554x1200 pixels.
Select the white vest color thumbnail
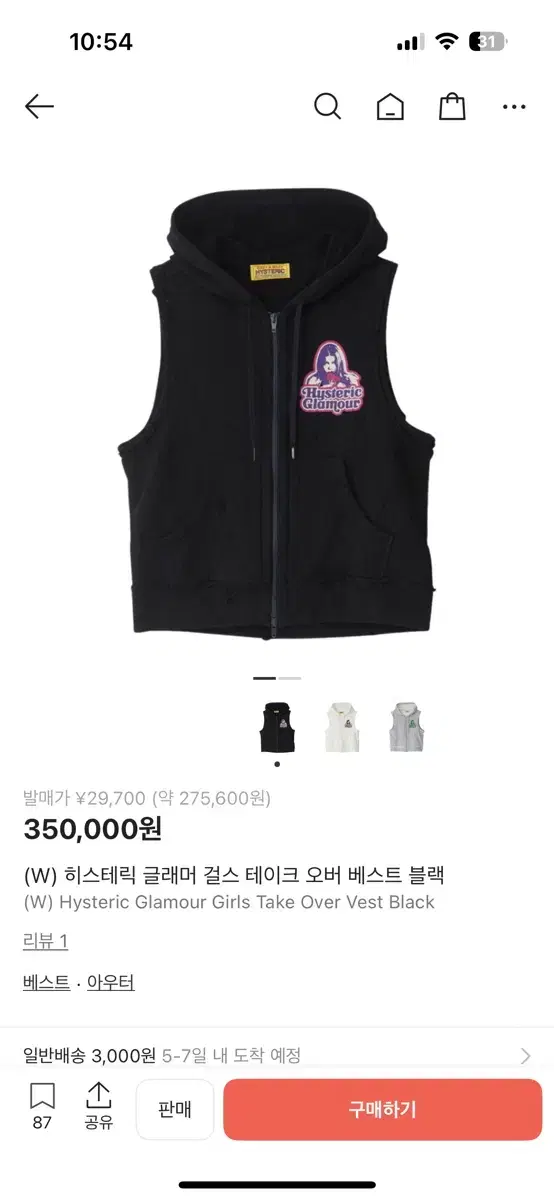point(342,727)
